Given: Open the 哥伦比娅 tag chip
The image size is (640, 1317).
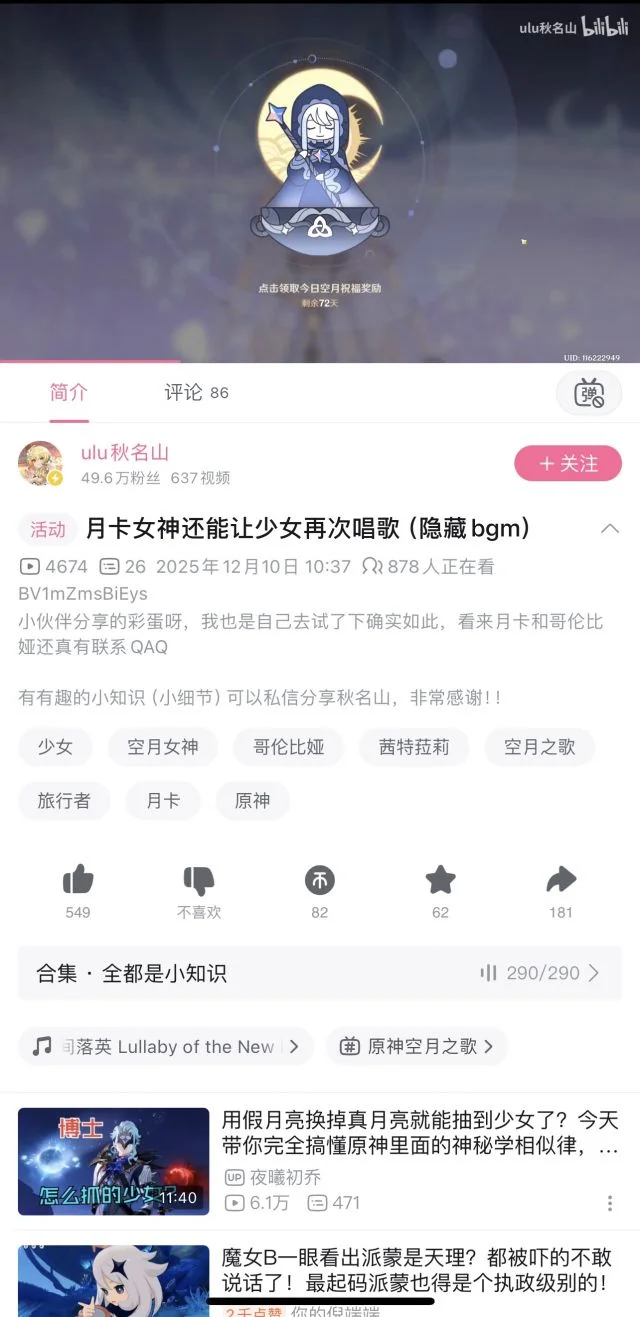Looking at the screenshot, I should [x=288, y=747].
